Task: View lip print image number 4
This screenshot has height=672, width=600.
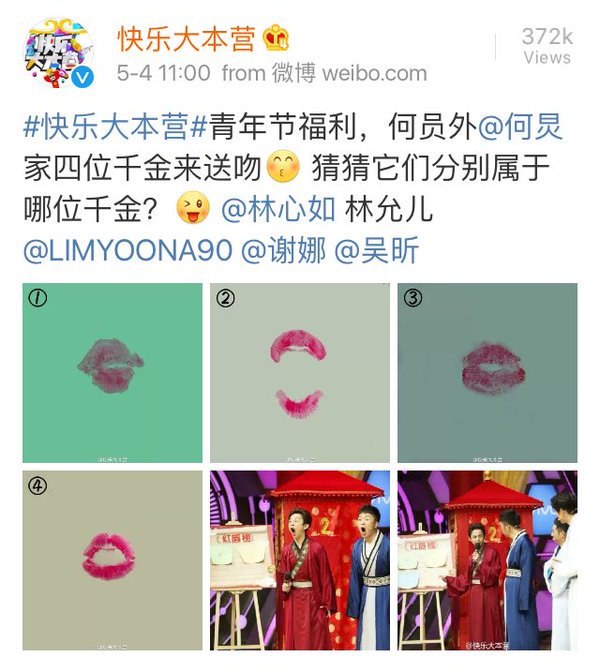Action: tap(112, 560)
